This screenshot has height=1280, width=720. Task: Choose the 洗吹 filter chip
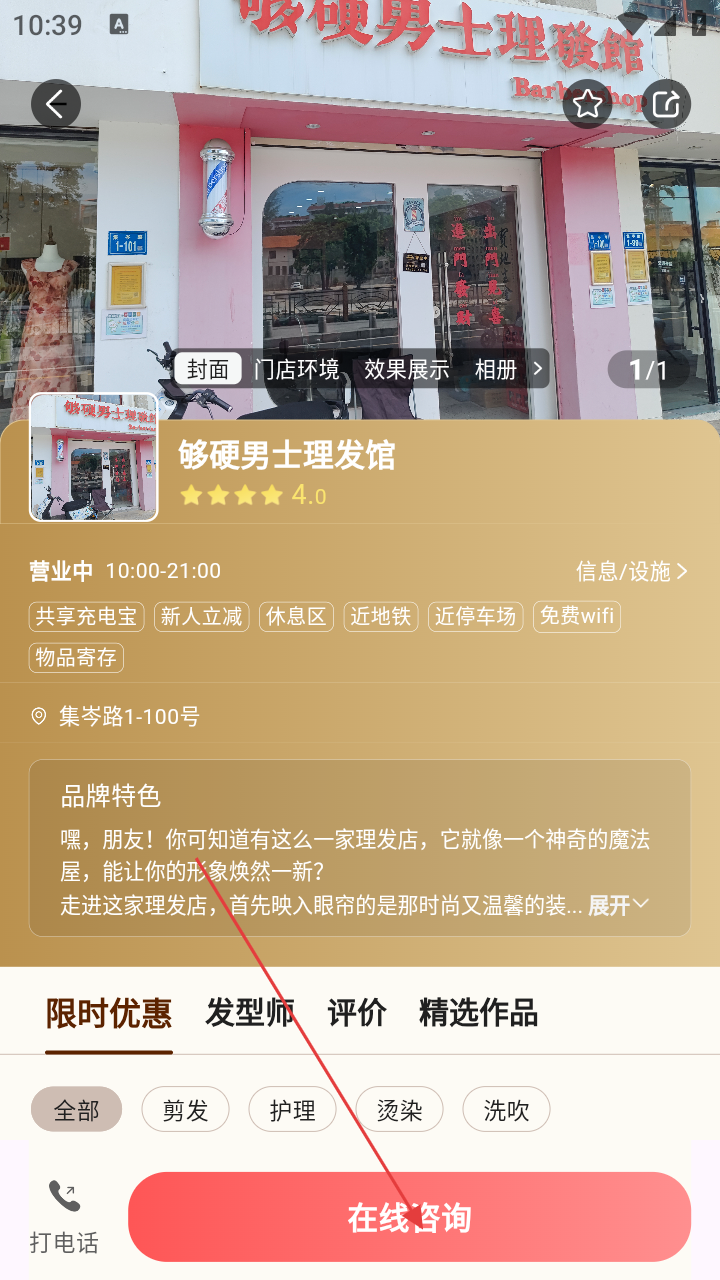[506, 1110]
